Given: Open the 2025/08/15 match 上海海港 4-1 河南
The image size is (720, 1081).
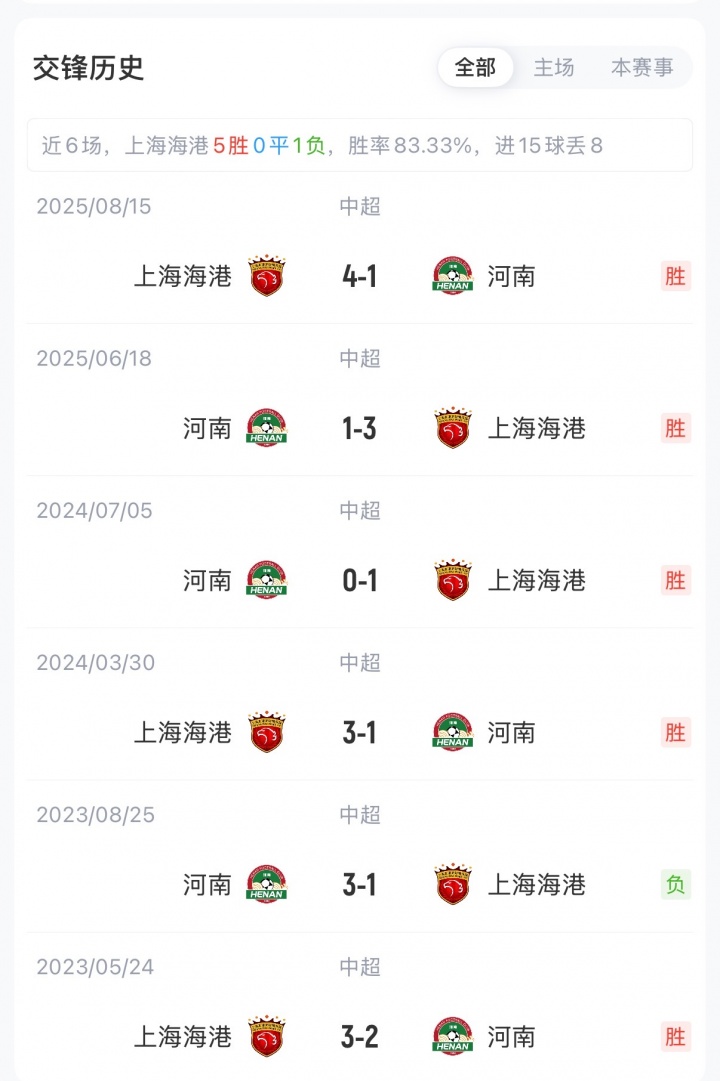Looking at the screenshot, I should click(360, 276).
